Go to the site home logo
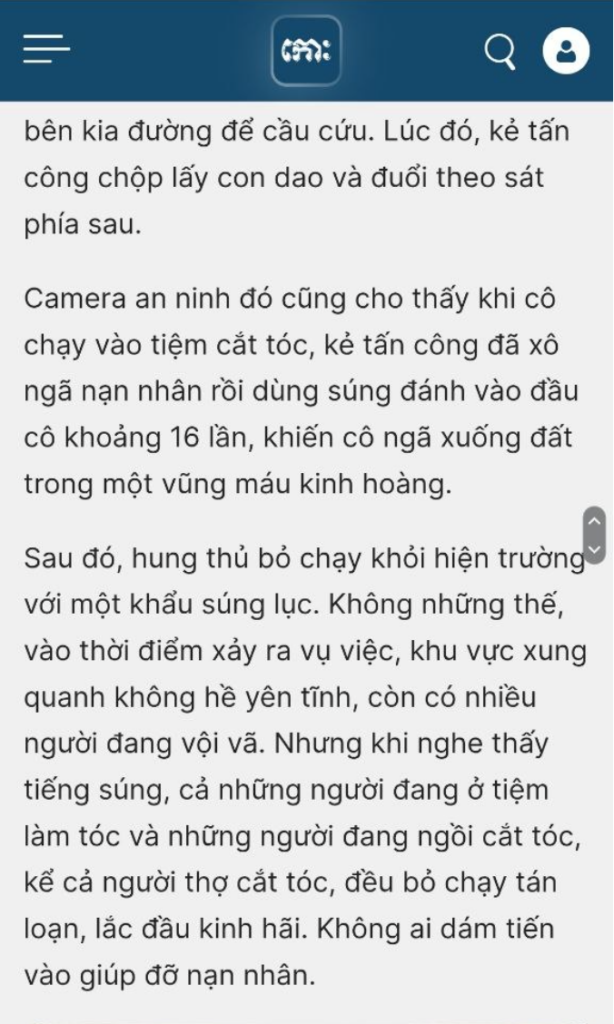Viewport: 614px width, 1024px height. click(306, 50)
